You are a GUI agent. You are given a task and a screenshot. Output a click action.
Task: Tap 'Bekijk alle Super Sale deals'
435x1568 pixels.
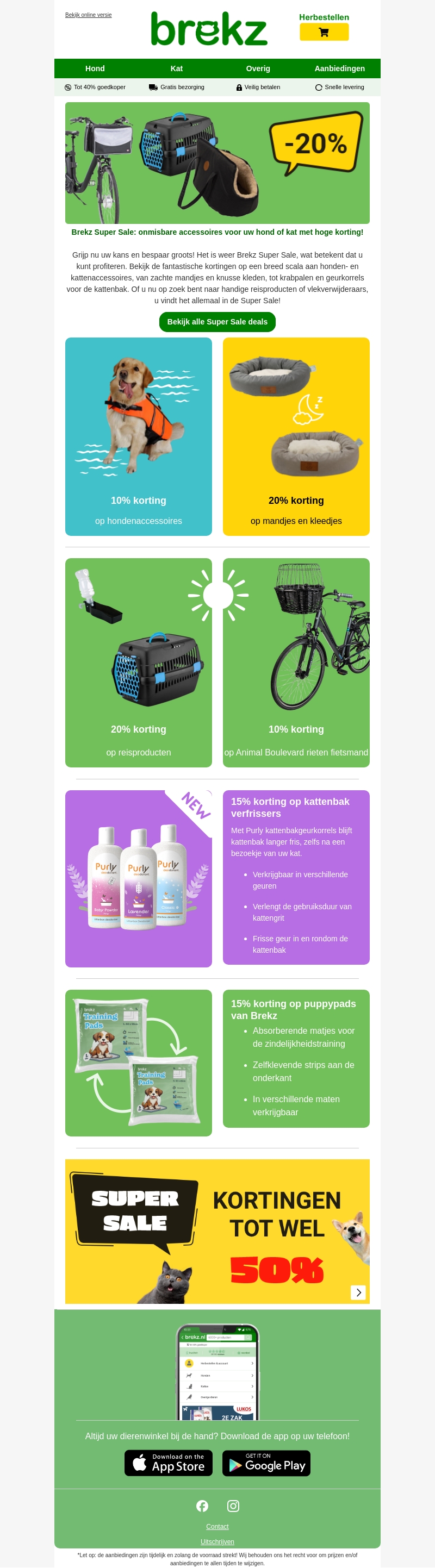(x=217, y=322)
